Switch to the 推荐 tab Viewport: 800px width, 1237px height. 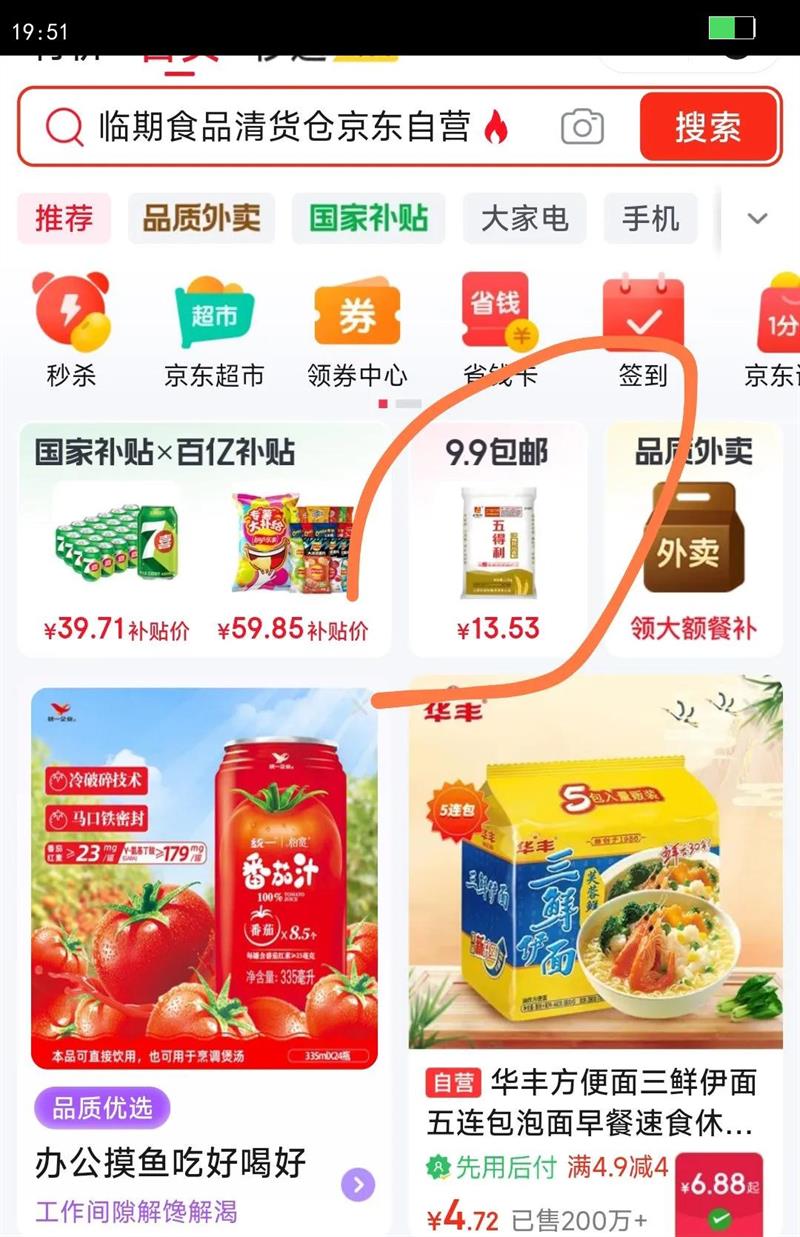point(63,219)
